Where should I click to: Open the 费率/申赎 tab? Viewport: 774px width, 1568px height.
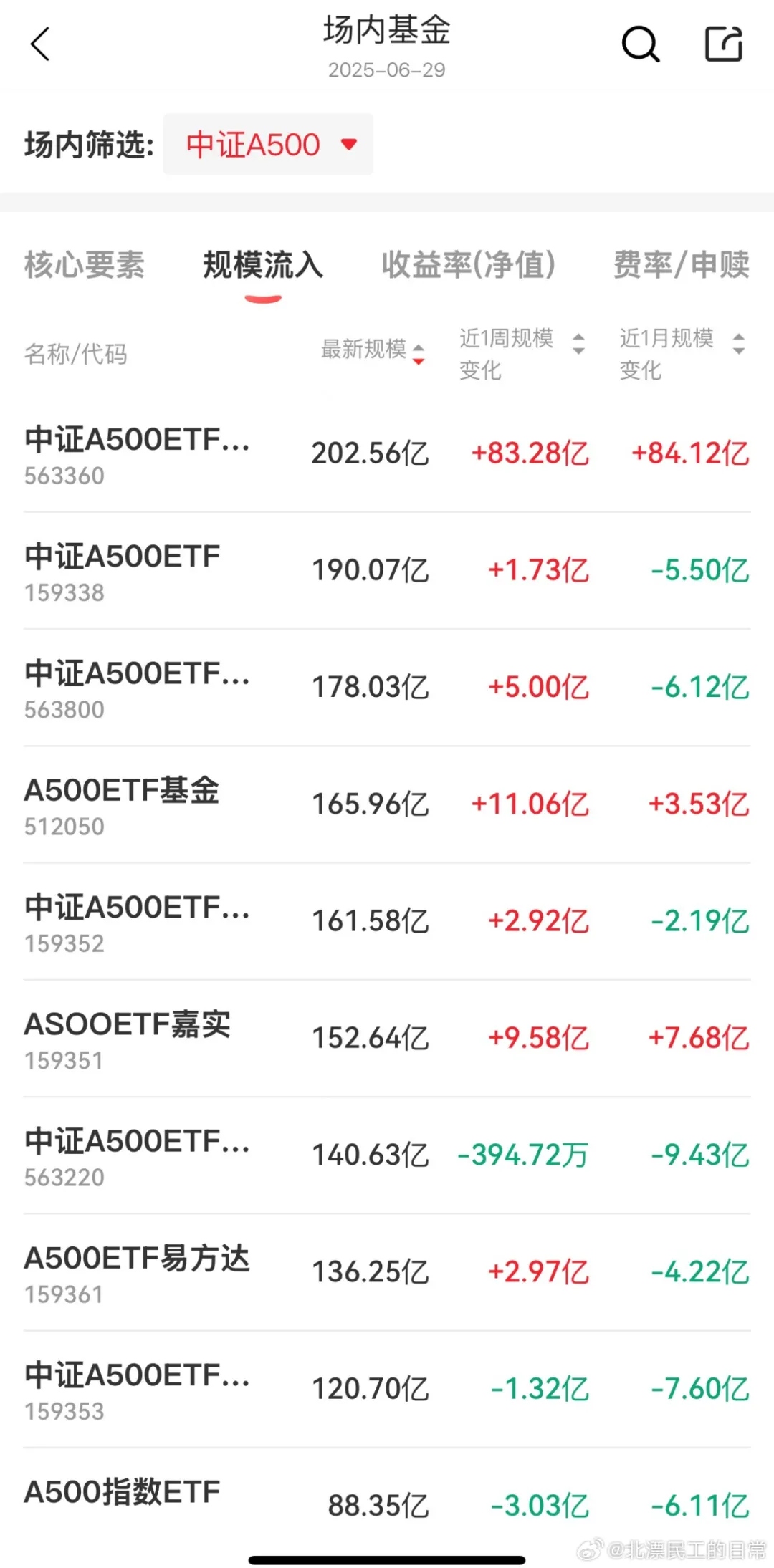pyautogui.click(x=682, y=264)
